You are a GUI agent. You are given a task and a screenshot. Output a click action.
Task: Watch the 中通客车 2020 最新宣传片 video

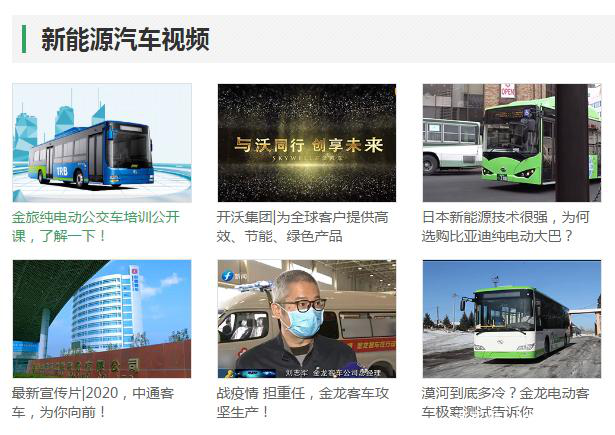point(101,319)
